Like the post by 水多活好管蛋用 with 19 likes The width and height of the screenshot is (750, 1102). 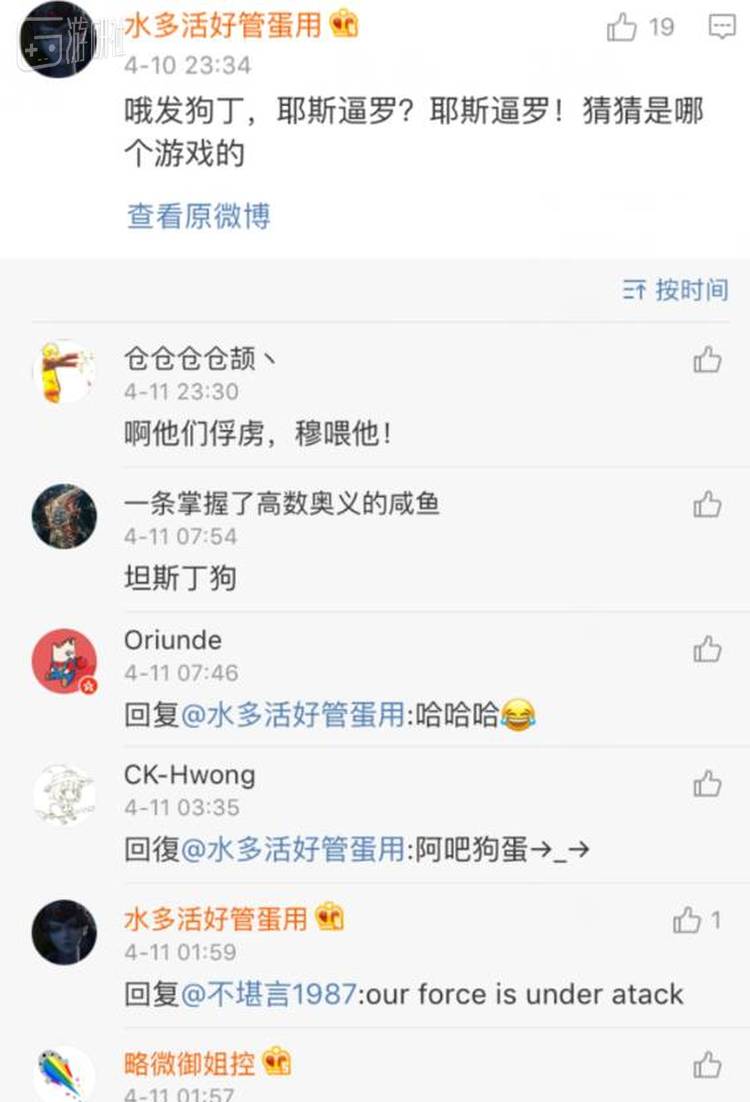point(622,28)
